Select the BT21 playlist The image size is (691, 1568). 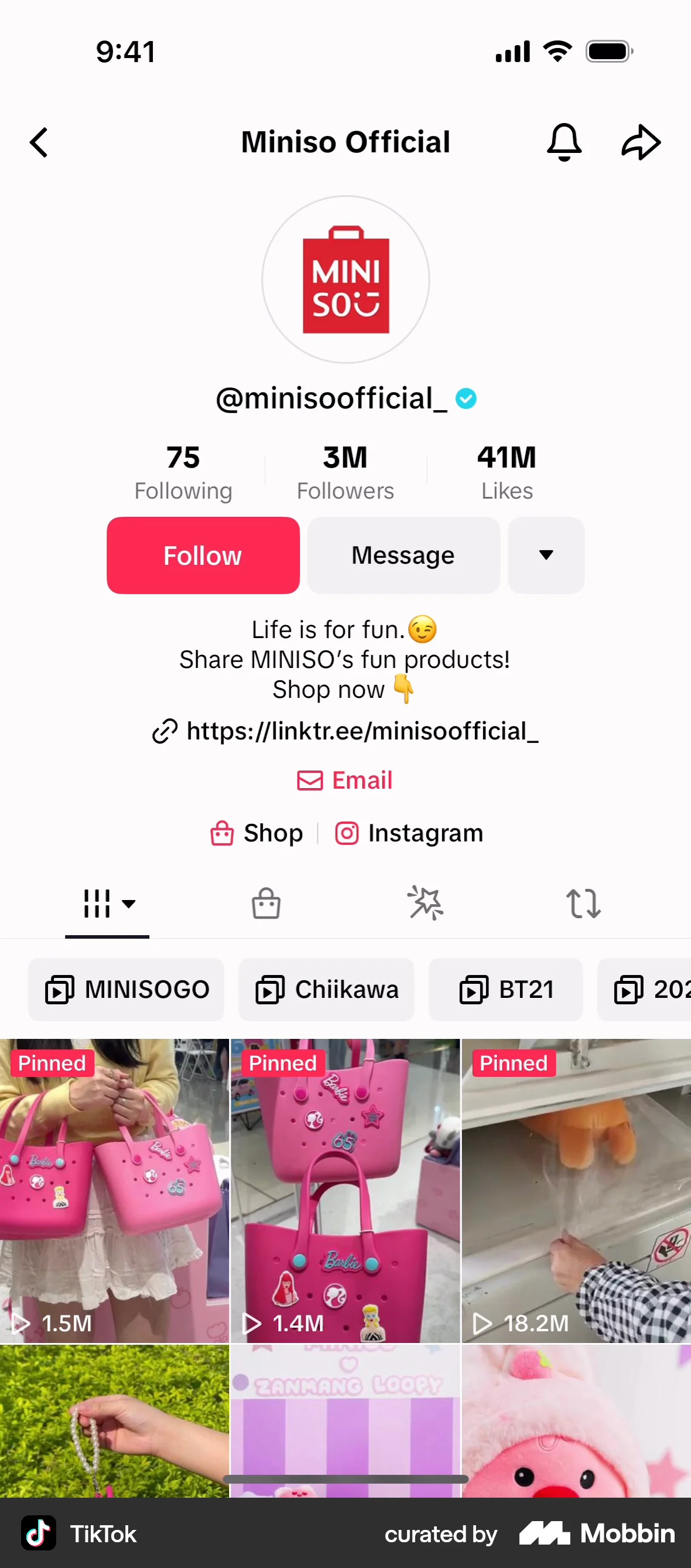coord(505,990)
